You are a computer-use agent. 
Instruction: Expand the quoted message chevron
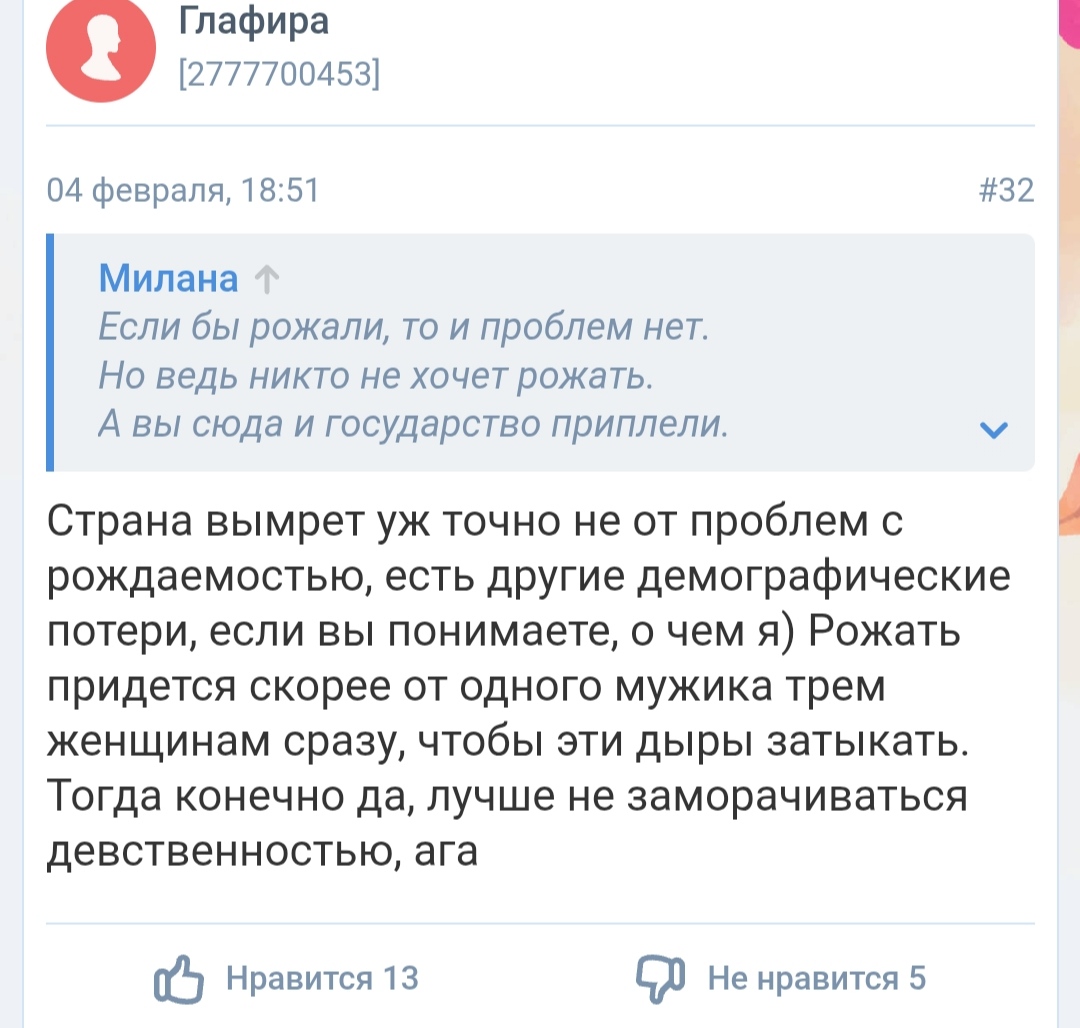click(x=994, y=430)
